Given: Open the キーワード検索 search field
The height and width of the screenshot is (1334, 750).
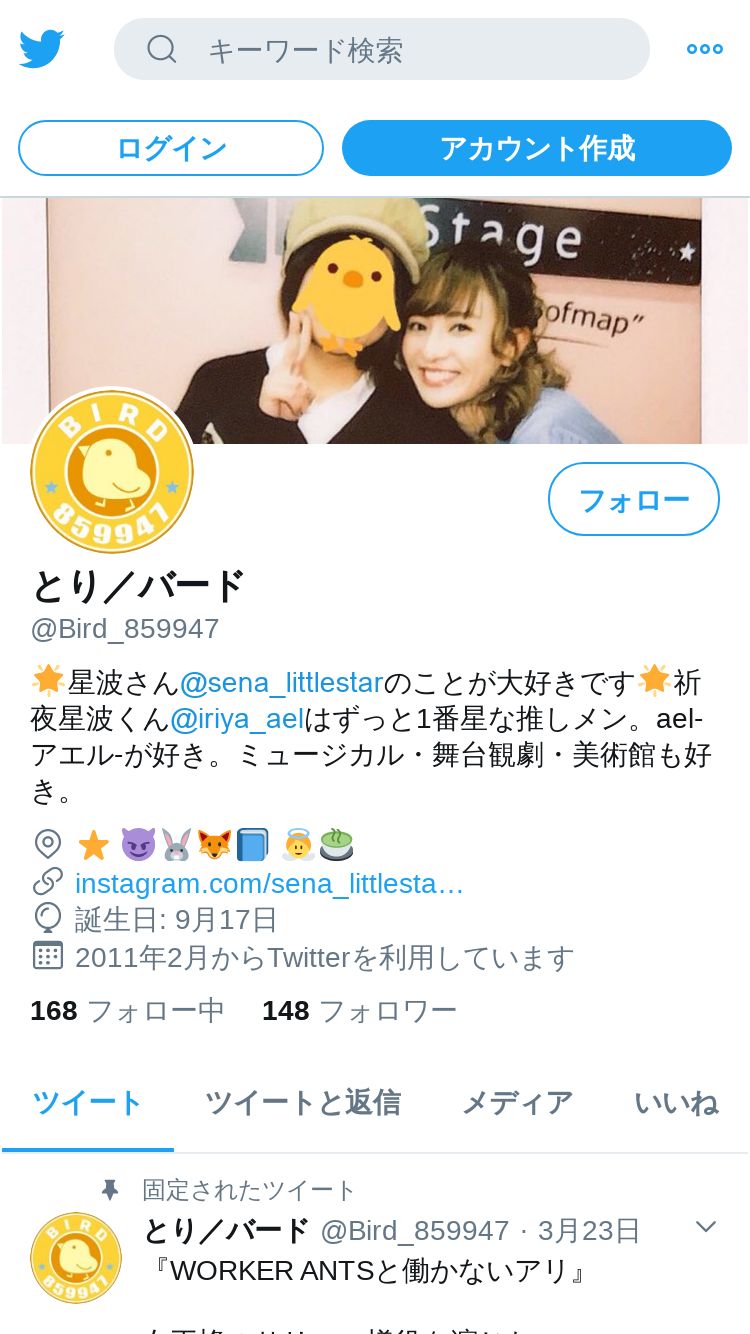Looking at the screenshot, I should pos(382,49).
